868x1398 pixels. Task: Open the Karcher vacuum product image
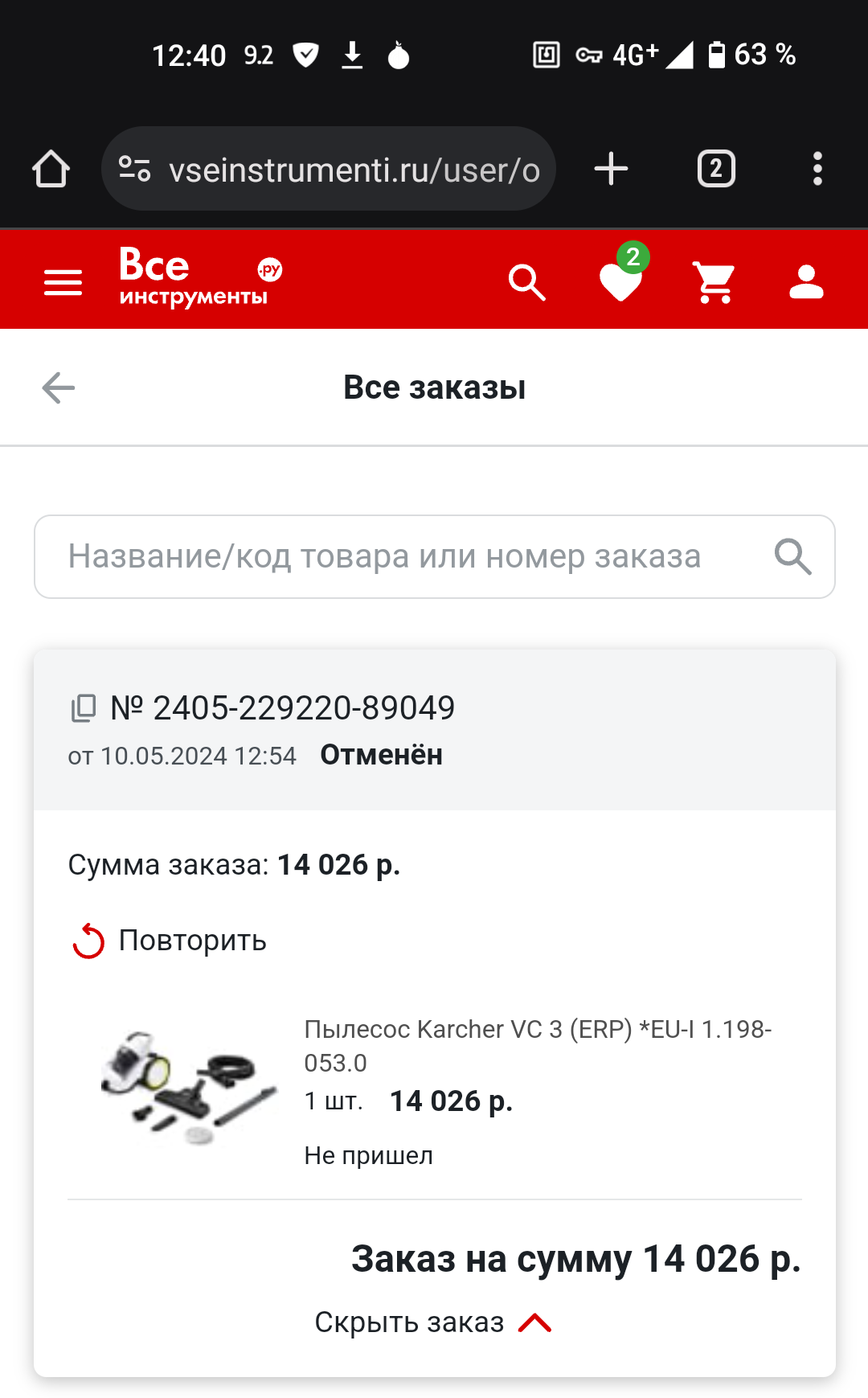pos(189,1087)
